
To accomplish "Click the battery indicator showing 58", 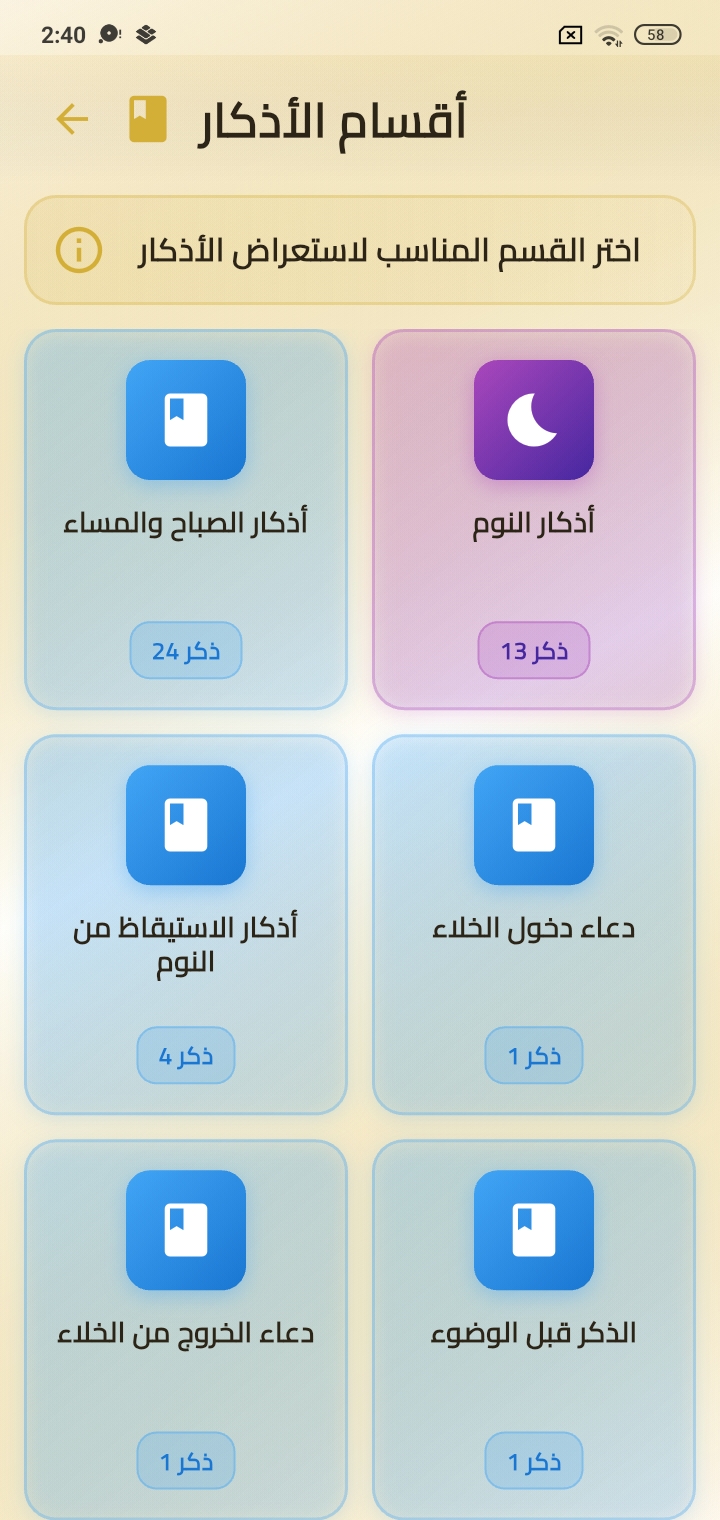I will pyautogui.click(x=657, y=34).
